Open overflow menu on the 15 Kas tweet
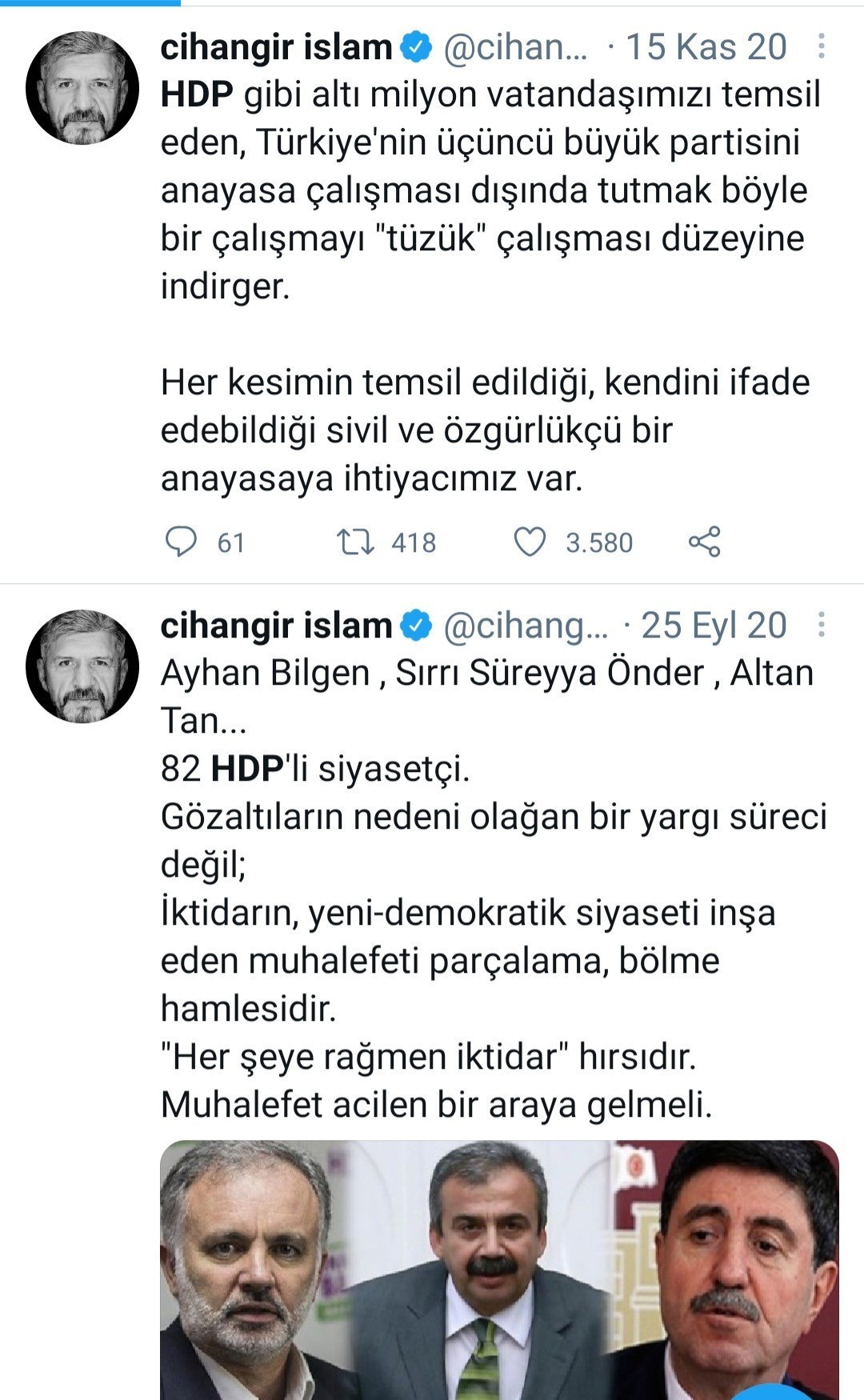Viewport: 864px width, 1400px height. coord(821,47)
